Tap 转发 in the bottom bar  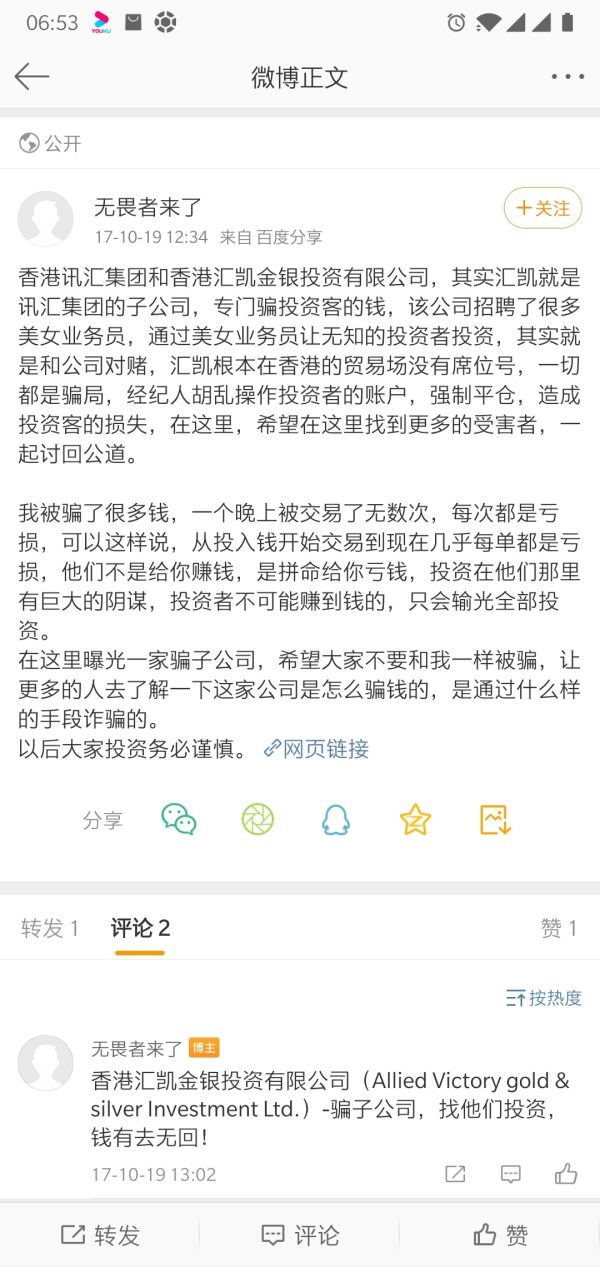(x=99, y=1235)
